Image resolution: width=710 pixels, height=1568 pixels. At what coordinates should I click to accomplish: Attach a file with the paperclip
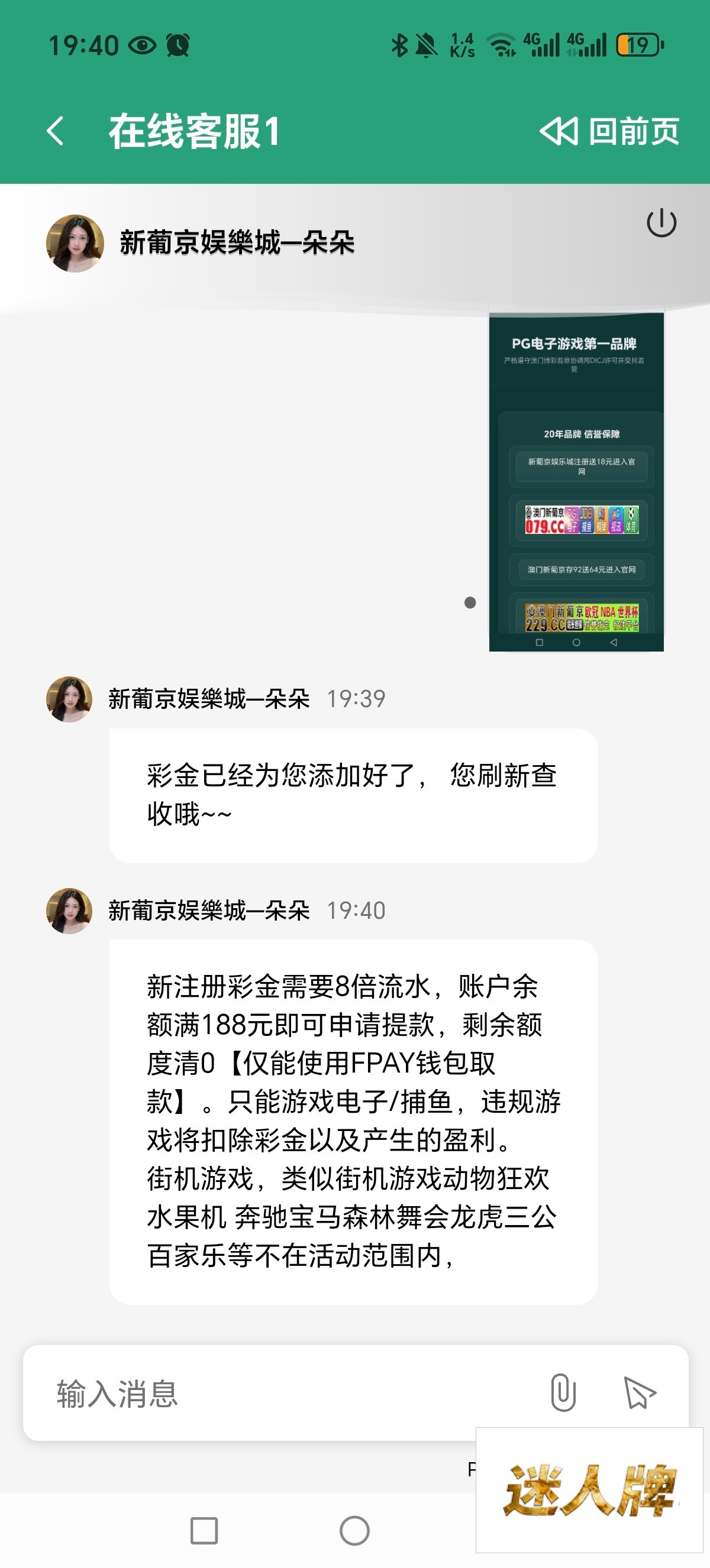[x=563, y=1393]
